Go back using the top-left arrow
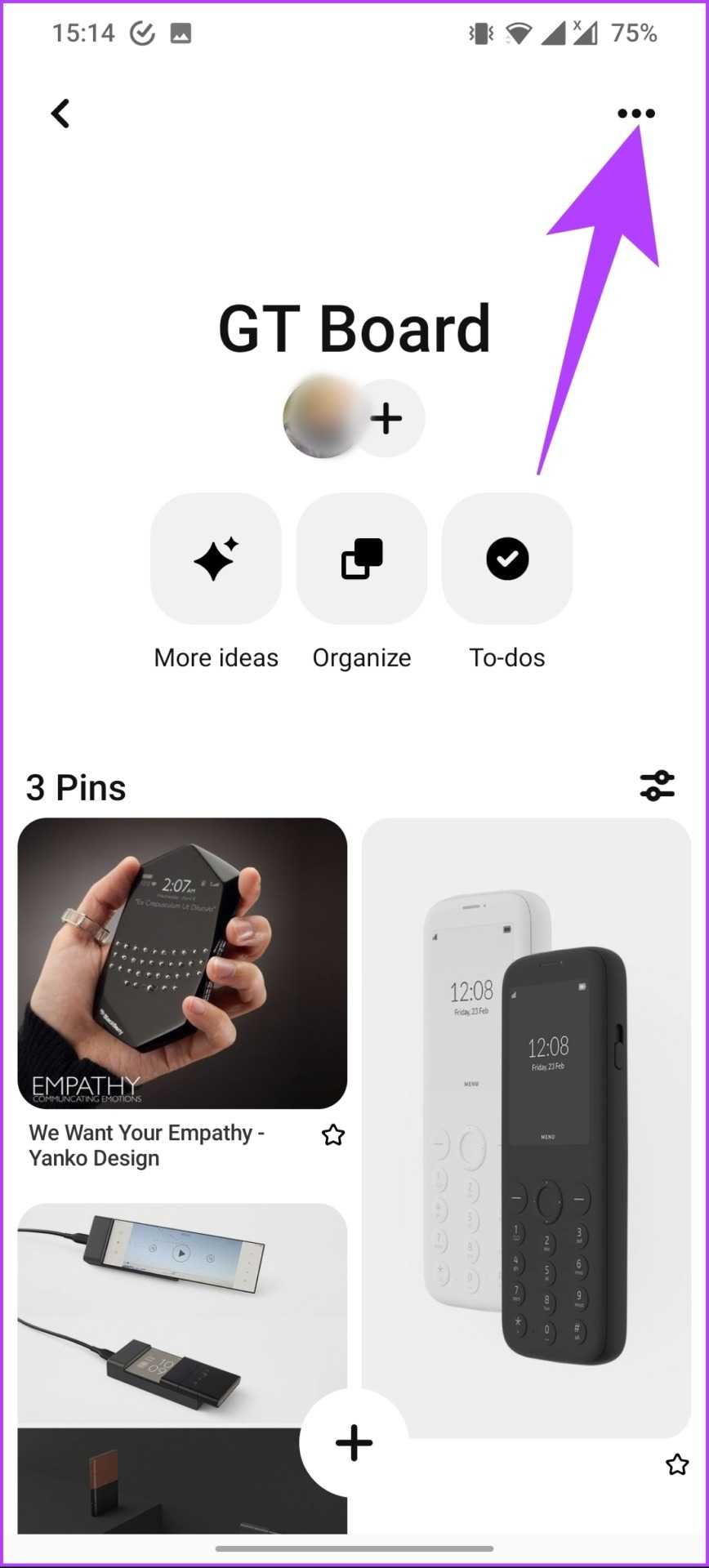 [60, 114]
